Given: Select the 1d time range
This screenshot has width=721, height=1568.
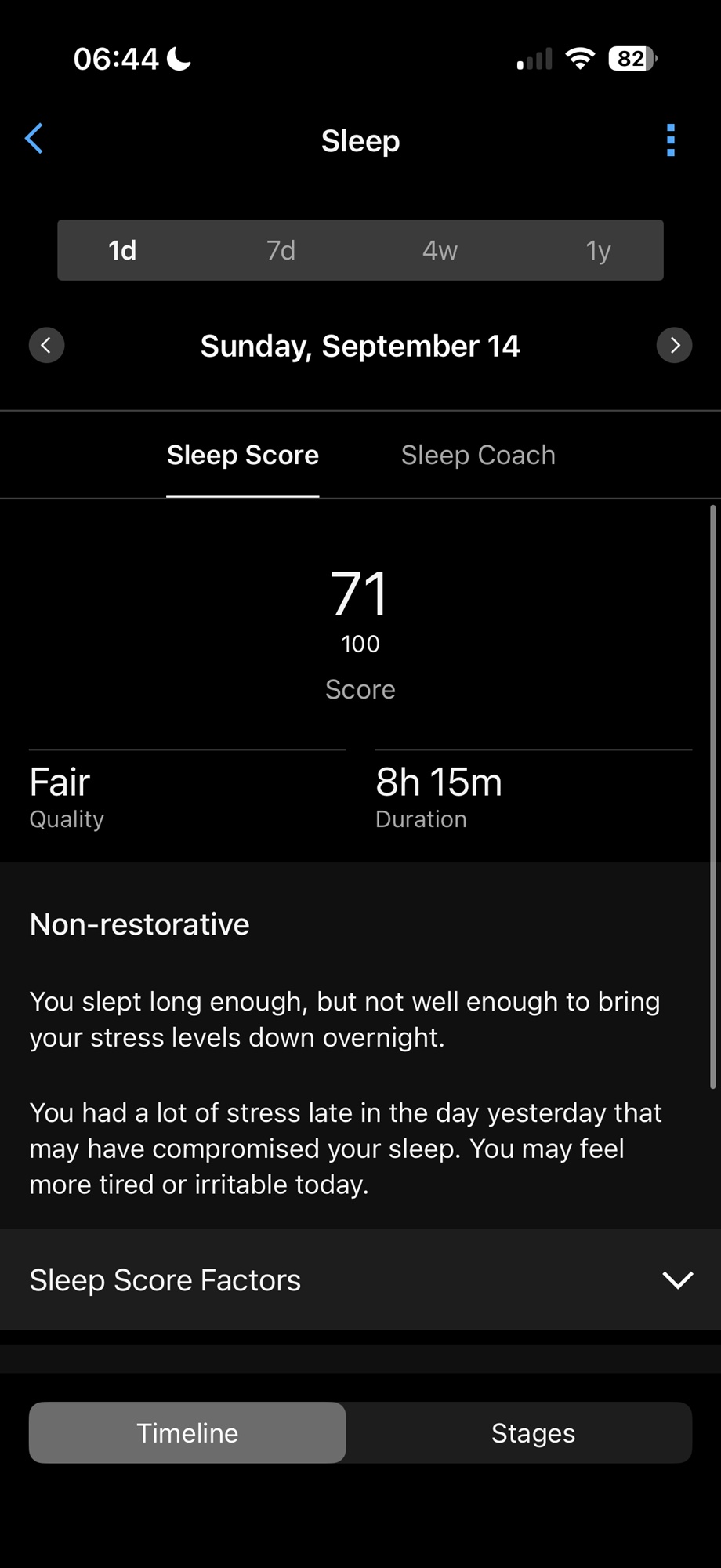Looking at the screenshot, I should coord(122,250).
